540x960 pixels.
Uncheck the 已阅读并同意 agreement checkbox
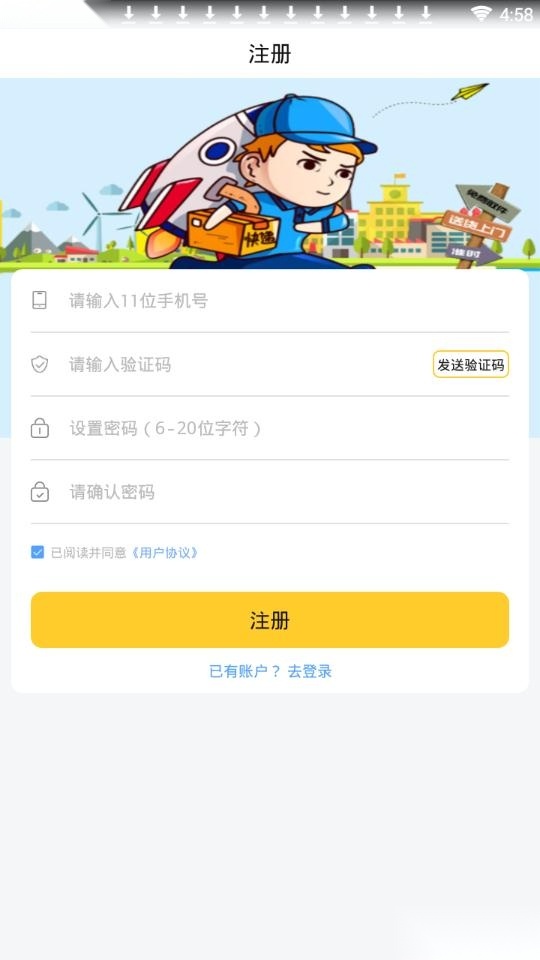(37, 552)
